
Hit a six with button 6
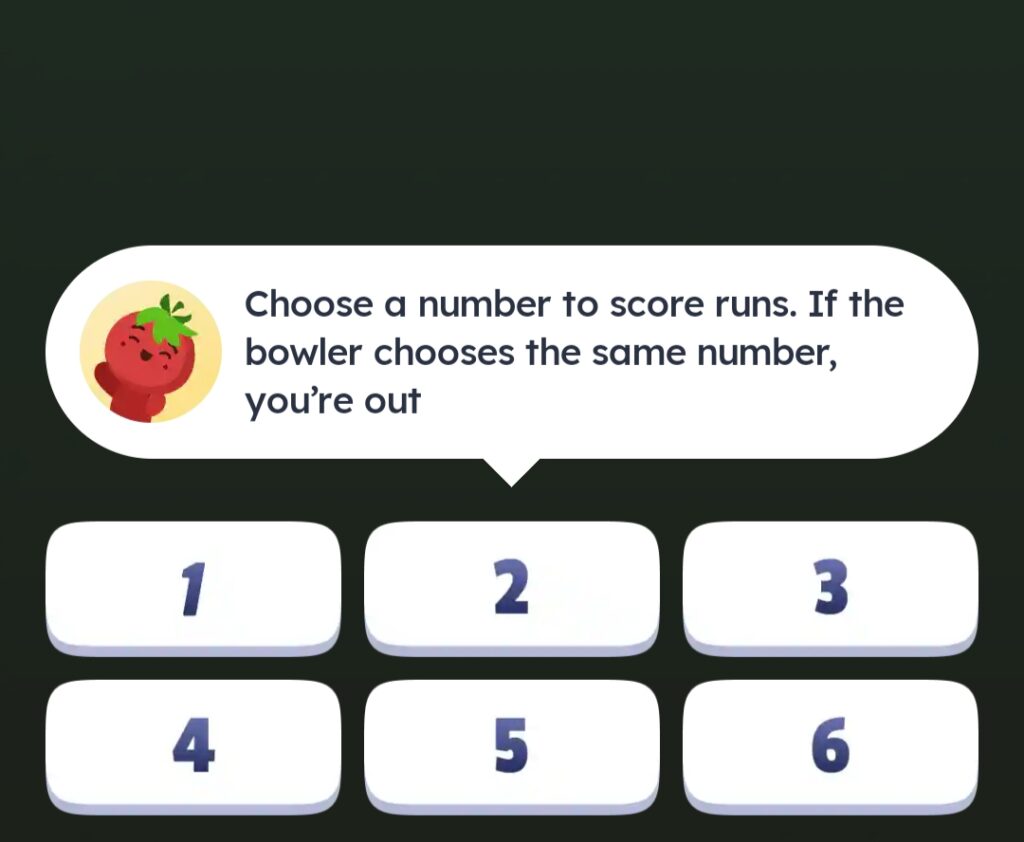tap(830, 745)
